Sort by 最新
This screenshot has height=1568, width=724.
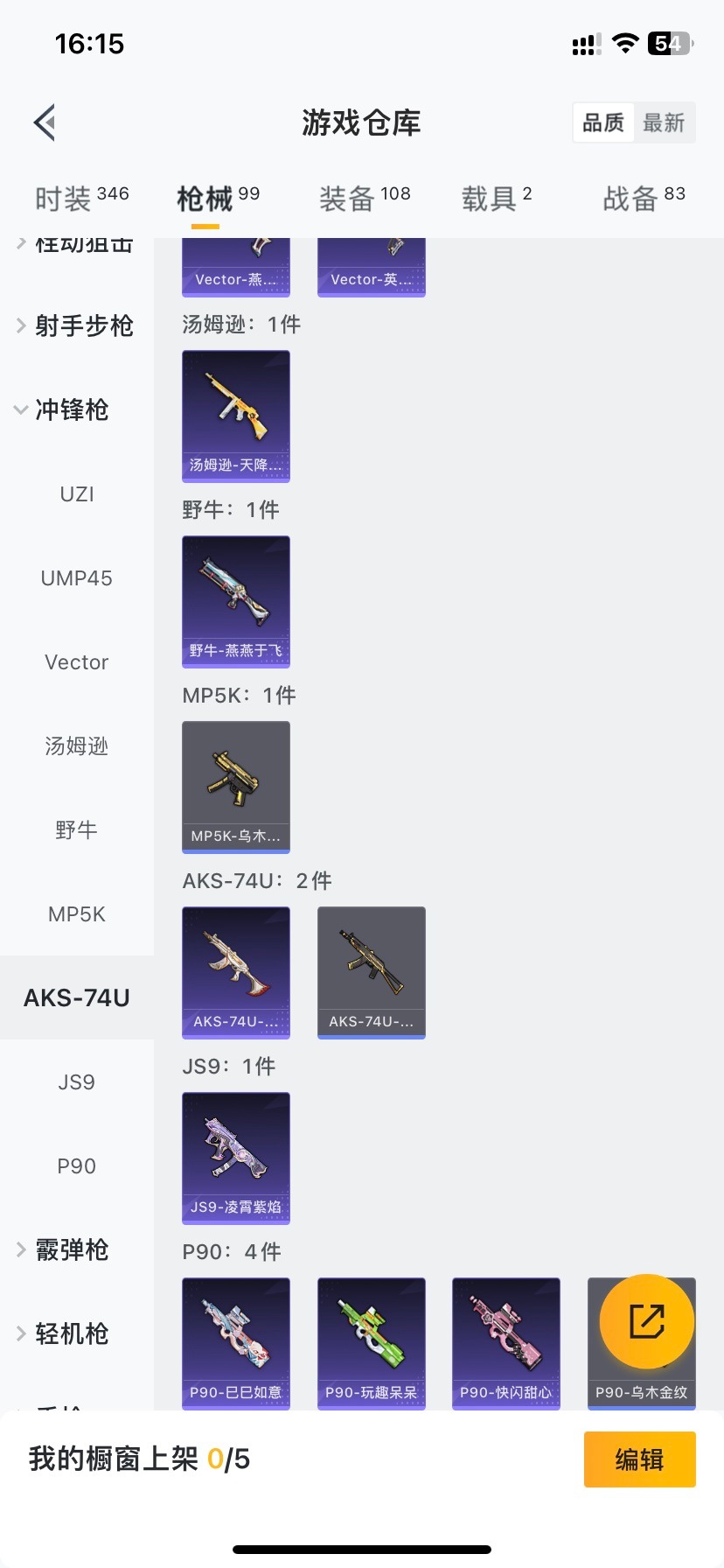pos(664,122)
